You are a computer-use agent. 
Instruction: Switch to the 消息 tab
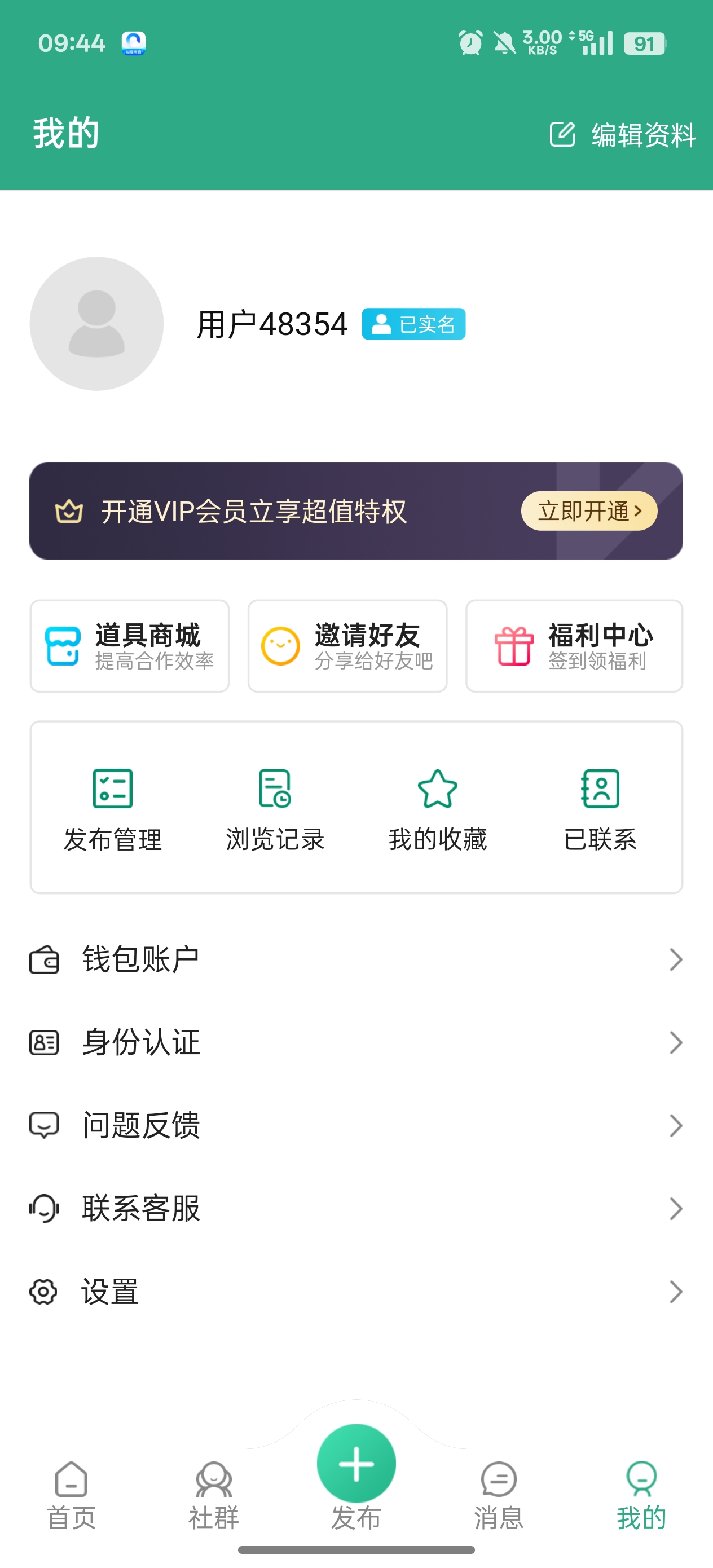coord(499,1496)
